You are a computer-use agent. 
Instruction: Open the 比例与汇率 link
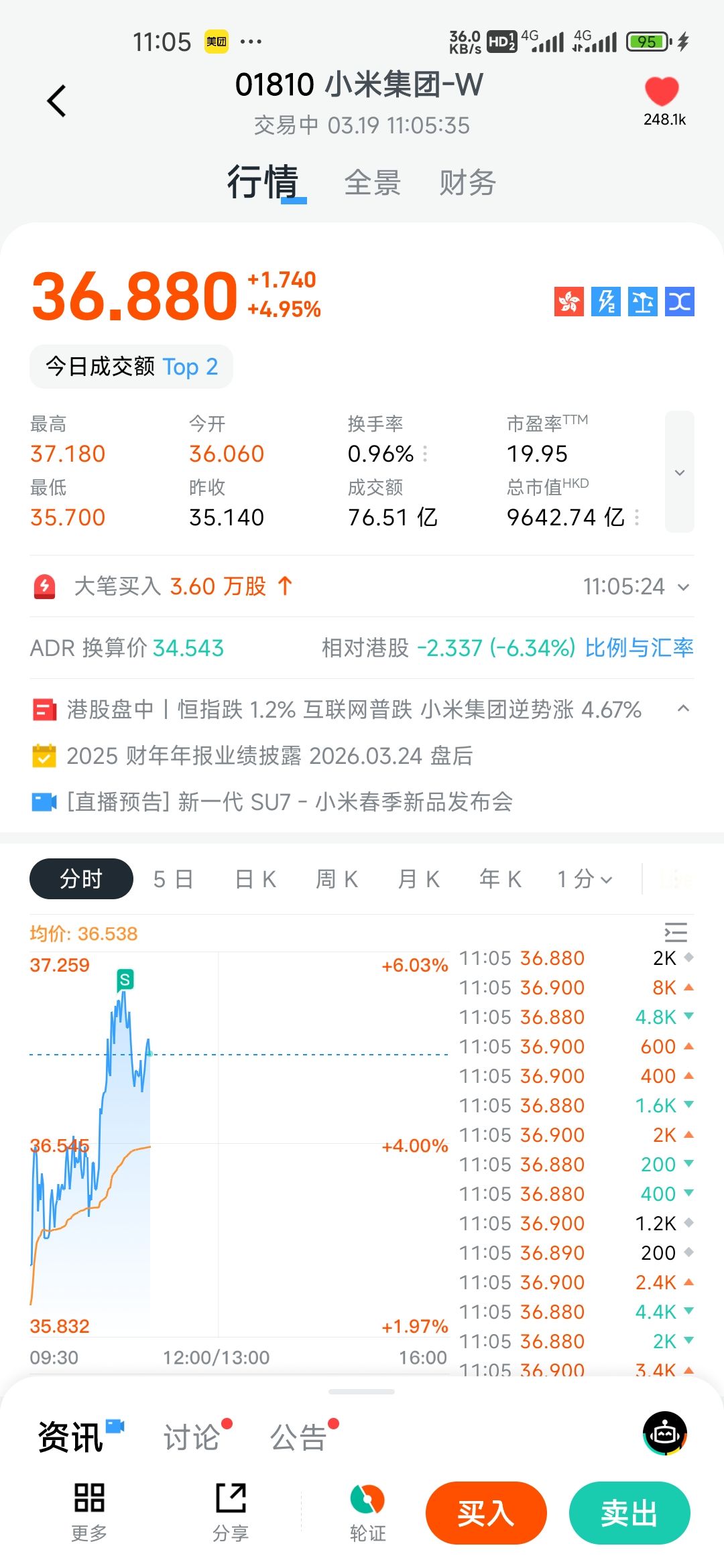click(639, 648)
